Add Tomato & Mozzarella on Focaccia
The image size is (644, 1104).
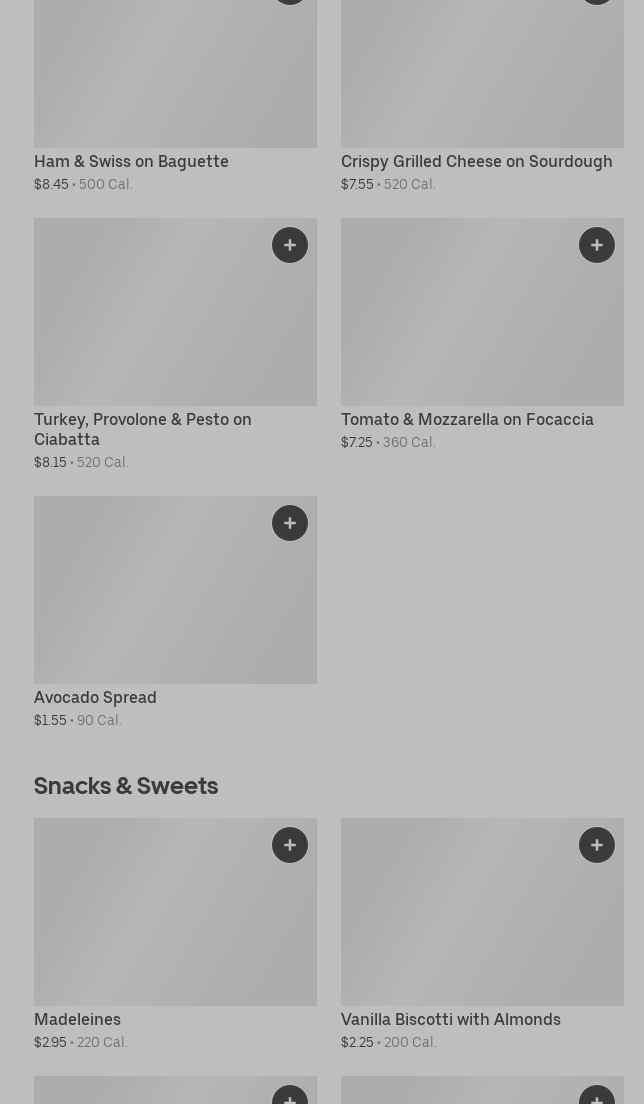pyautogui.click(x=597, y=245)
